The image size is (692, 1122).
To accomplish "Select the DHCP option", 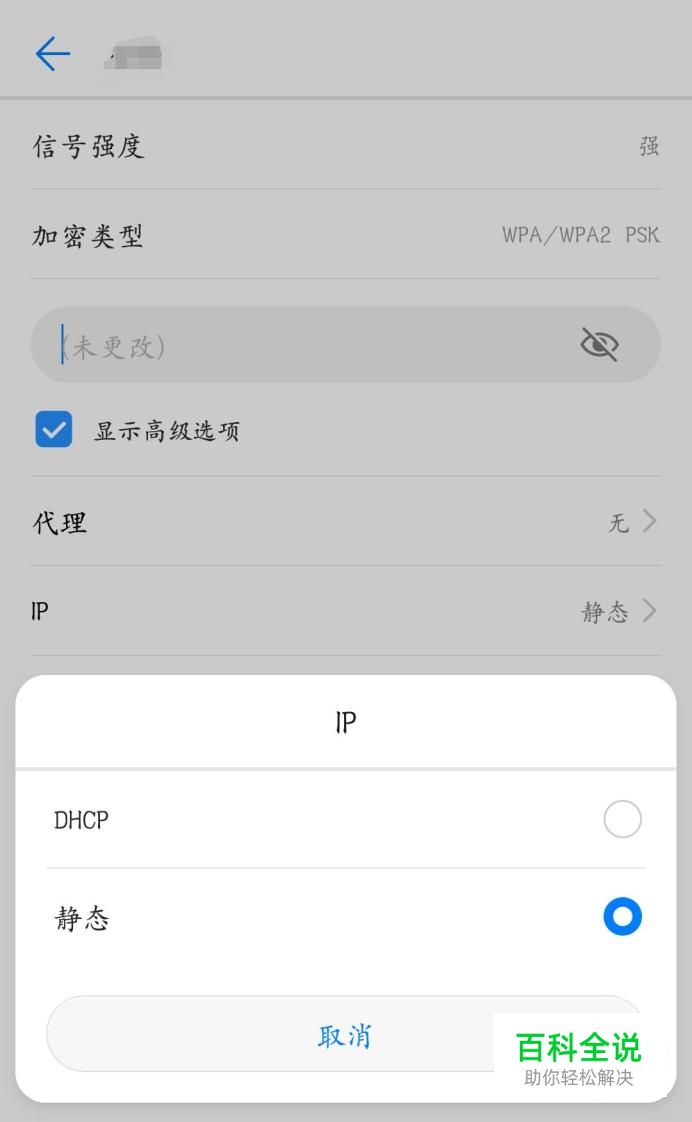I will [346, 819].
